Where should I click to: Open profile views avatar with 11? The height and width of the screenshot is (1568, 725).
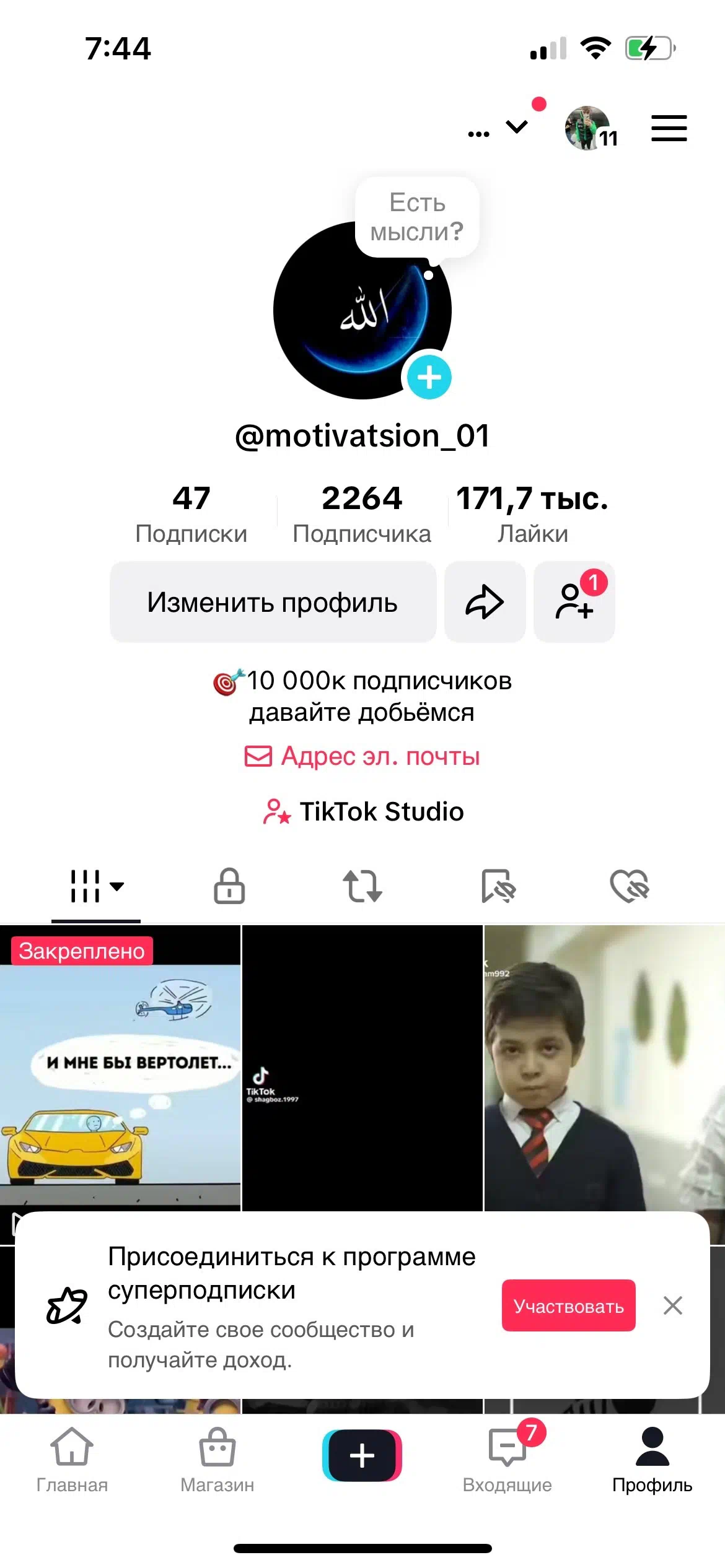point(589,128)
